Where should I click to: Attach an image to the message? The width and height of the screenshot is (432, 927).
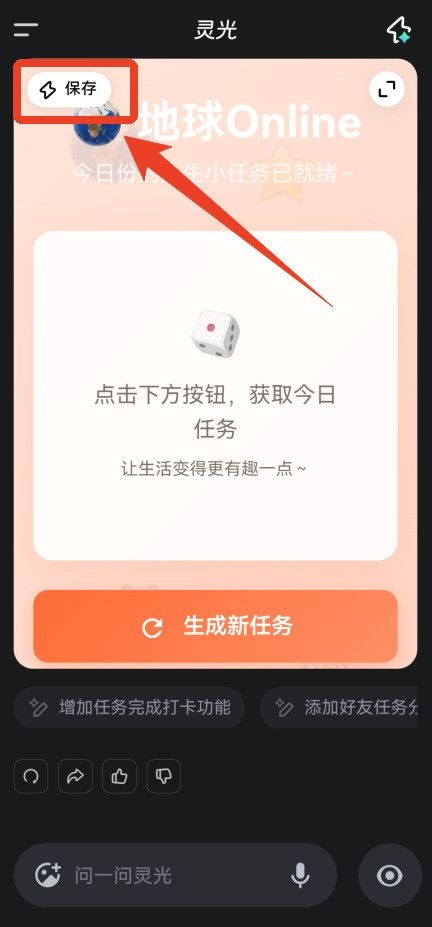point(48,875)
